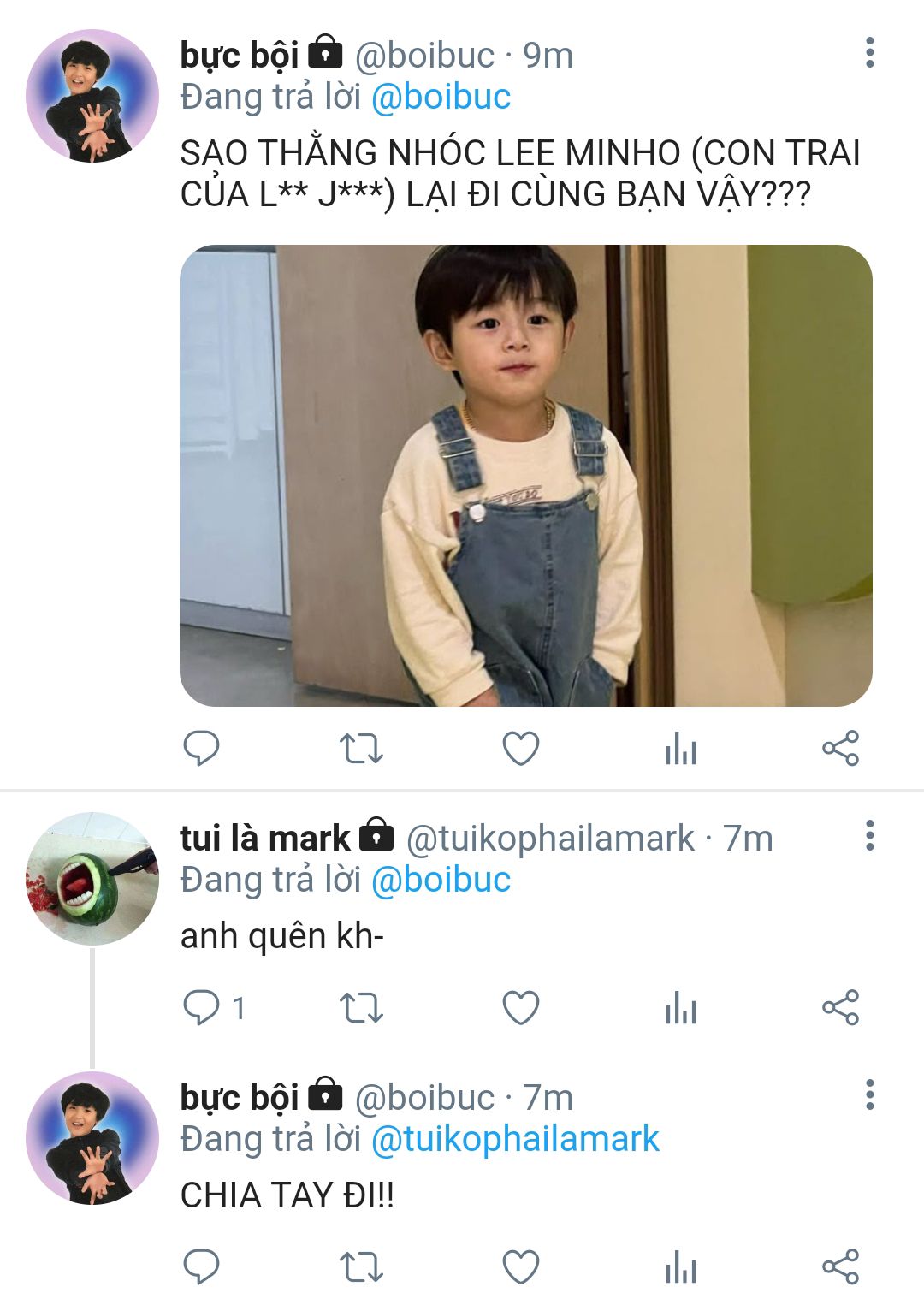Viewport: 924px width, 1299px height.
Task: Share the LEE MINHO tweet
Action: coord(840,749)
